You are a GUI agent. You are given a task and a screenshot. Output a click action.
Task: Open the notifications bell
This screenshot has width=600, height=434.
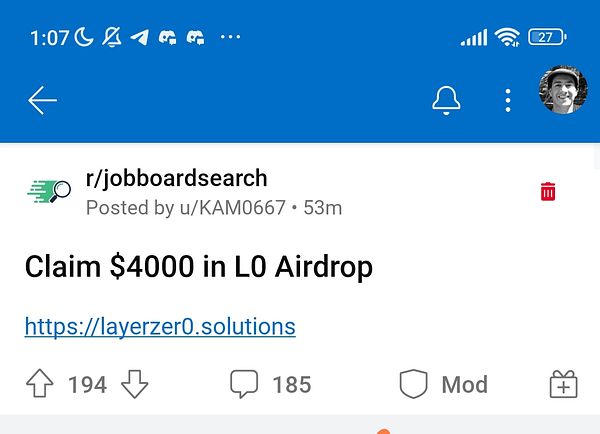pyautogui.click(x=446, y=100)
